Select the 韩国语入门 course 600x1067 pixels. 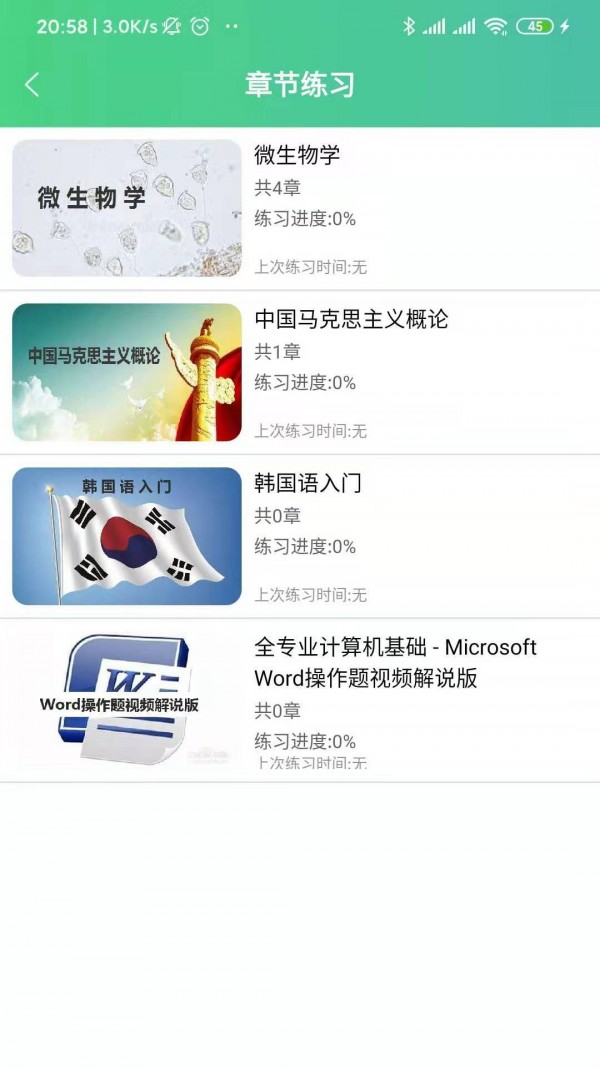(x=300, y=536)
